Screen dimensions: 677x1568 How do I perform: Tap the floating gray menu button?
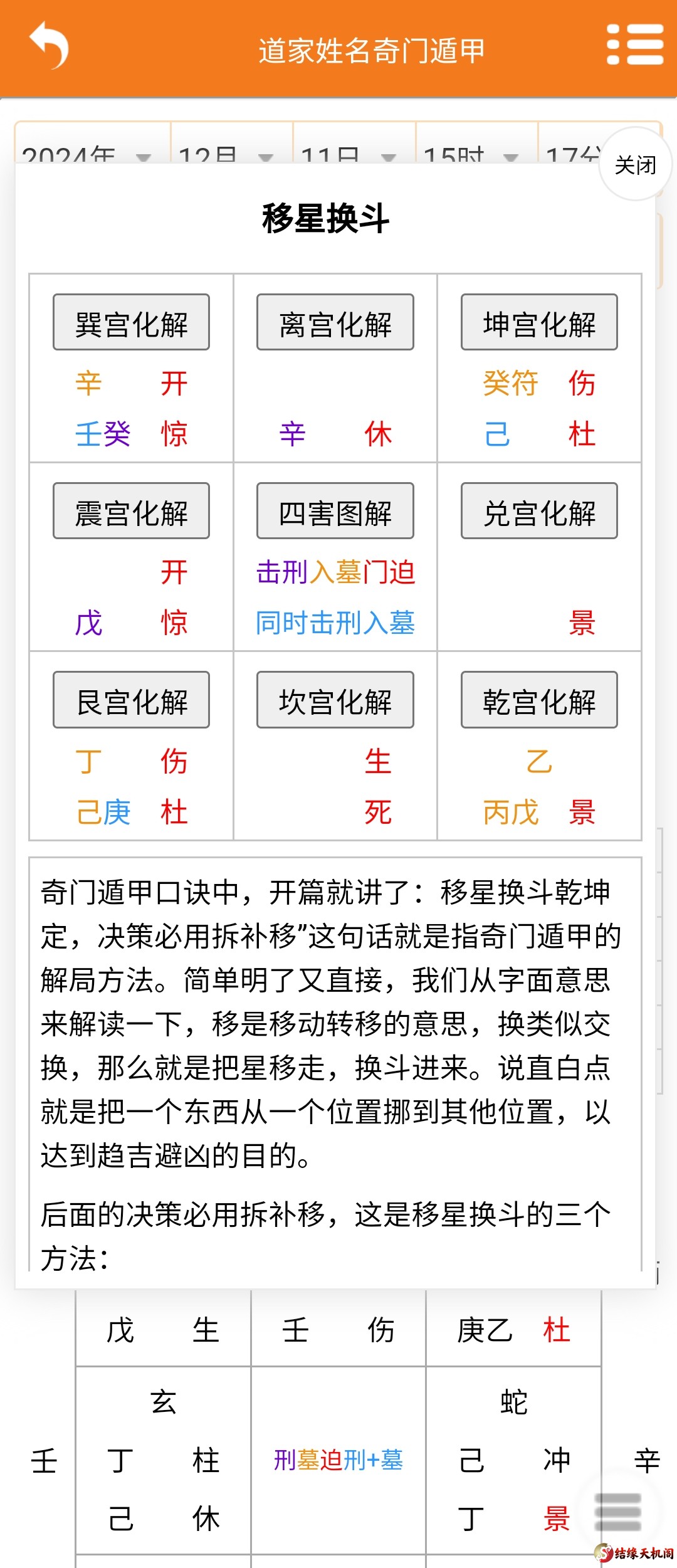click(617, 1512)
